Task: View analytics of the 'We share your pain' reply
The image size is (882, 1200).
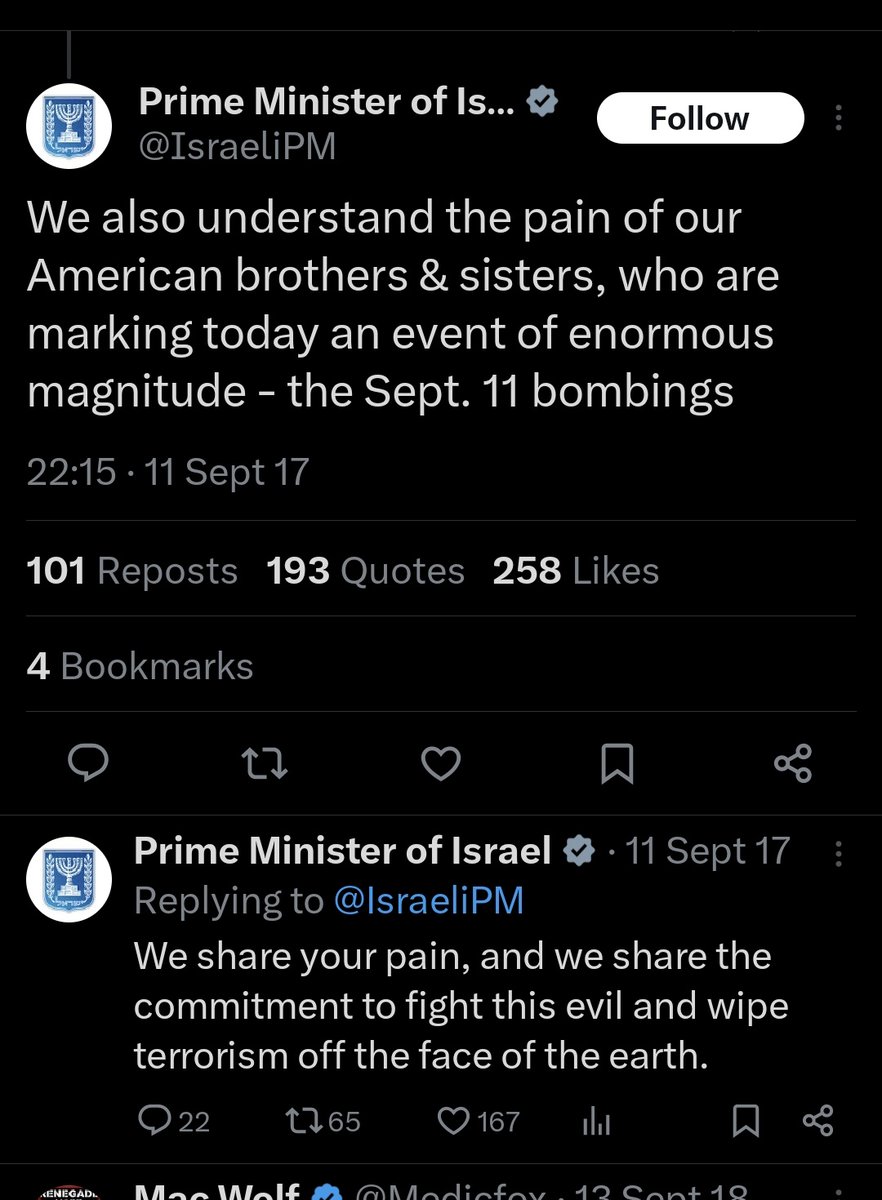Action: click(596, 1121)
